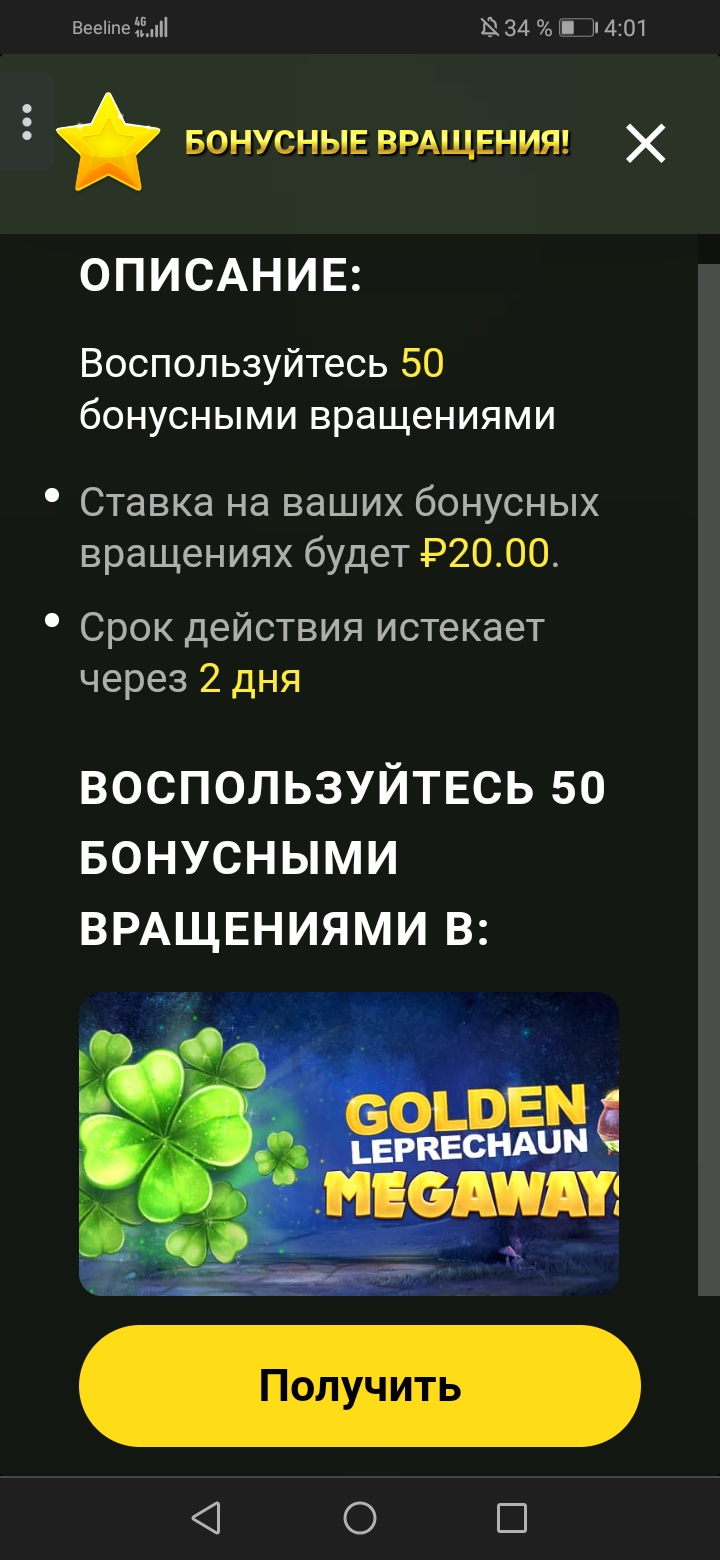Tap the 34 % battery percentage text
Image resolution: width=720 pixels, height=1560 pixels.
[x=528, y=27]
